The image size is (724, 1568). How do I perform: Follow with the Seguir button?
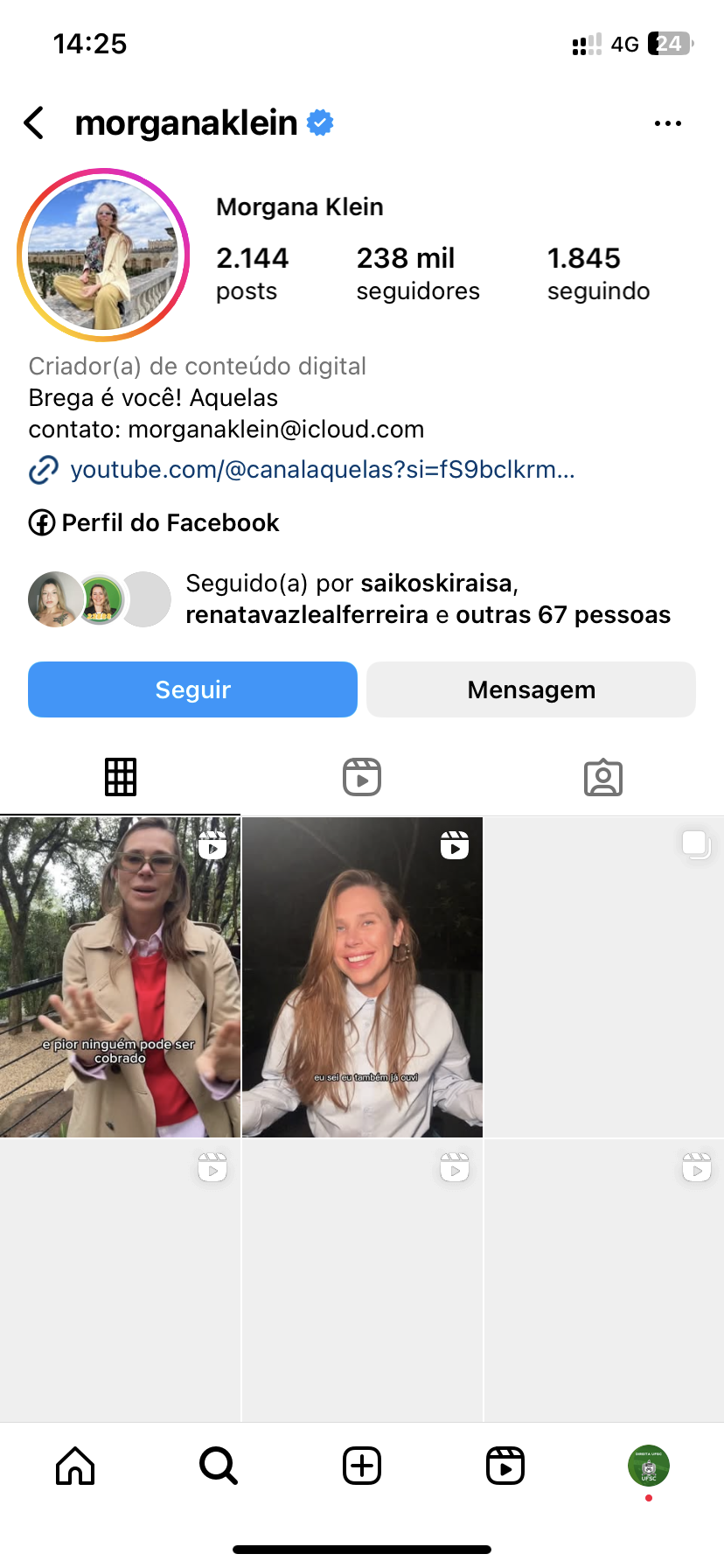[192, 689]
